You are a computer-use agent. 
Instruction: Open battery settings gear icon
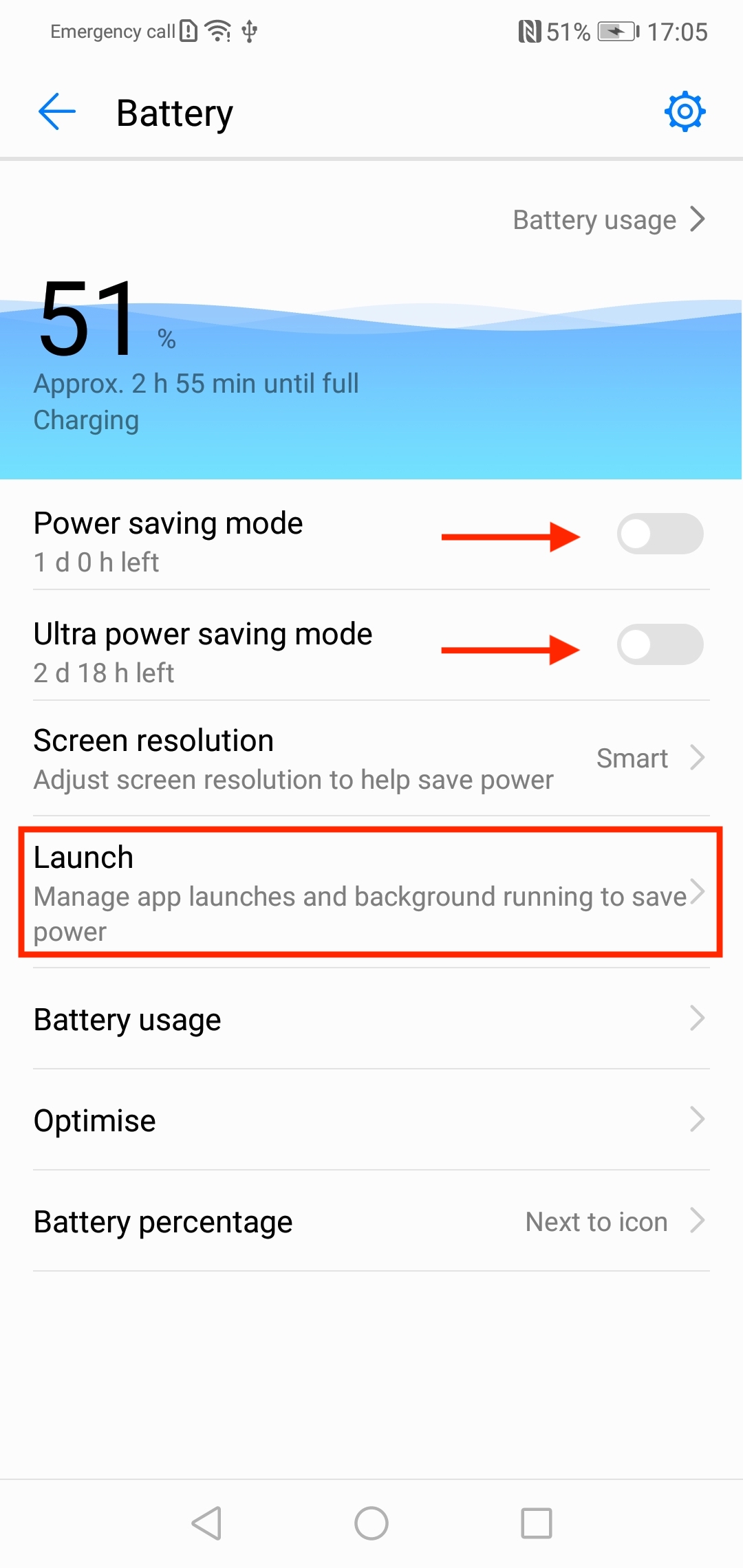click(x=685, y=111)
